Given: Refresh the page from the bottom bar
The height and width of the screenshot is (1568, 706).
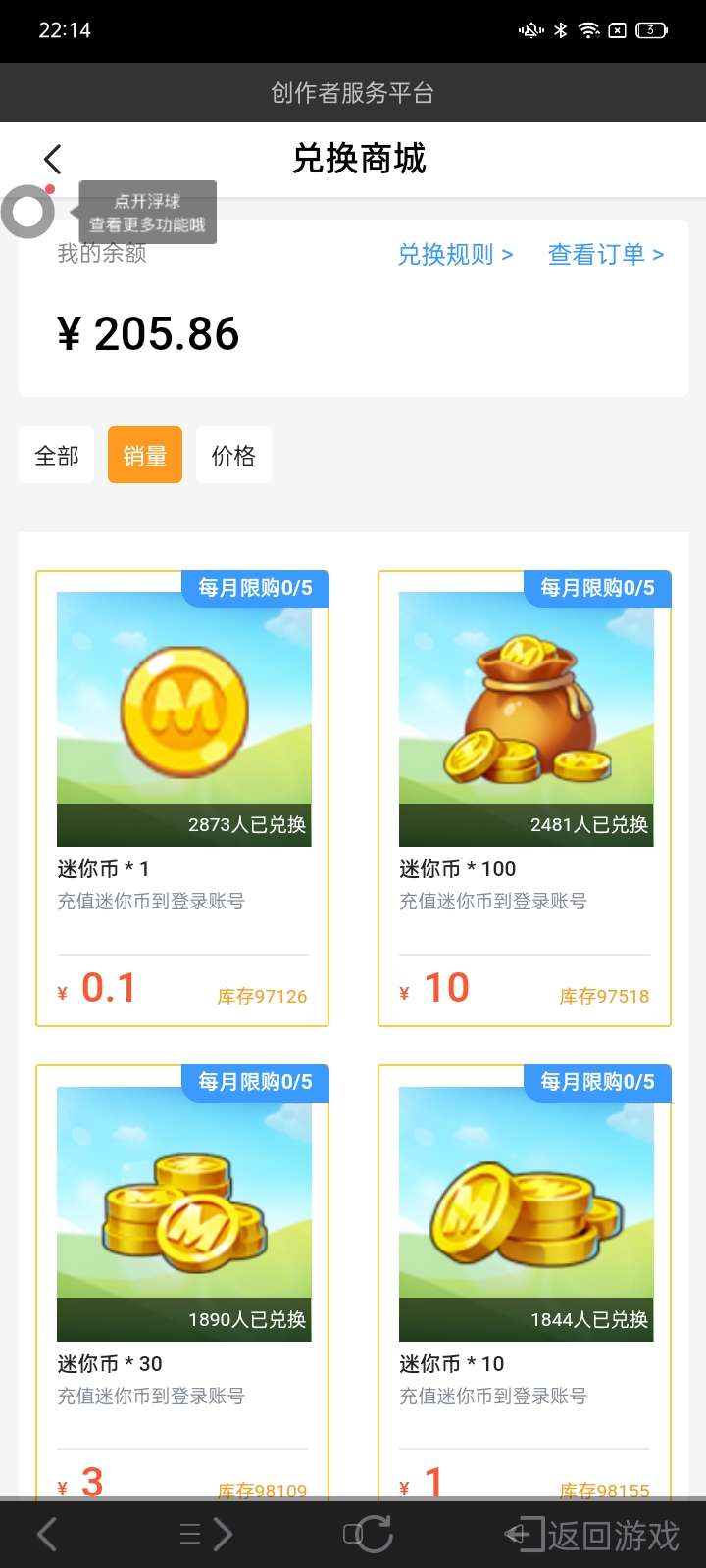Looking at the screenshot, I should (x=370, y=1534).
